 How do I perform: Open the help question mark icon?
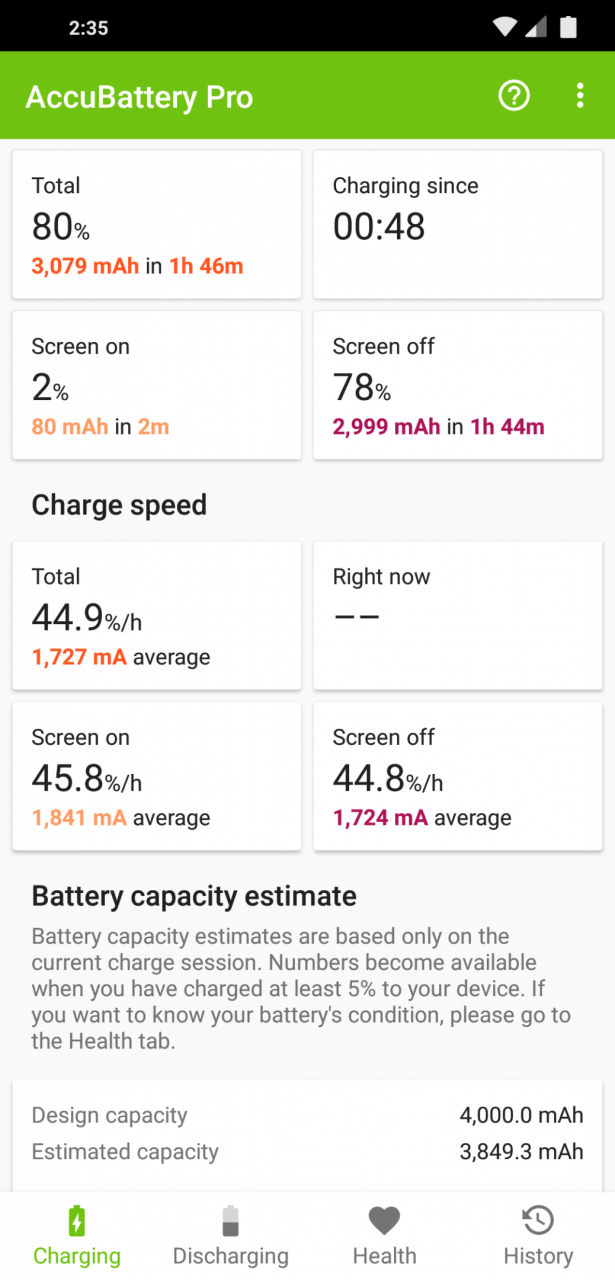click(x=514, y=96)
